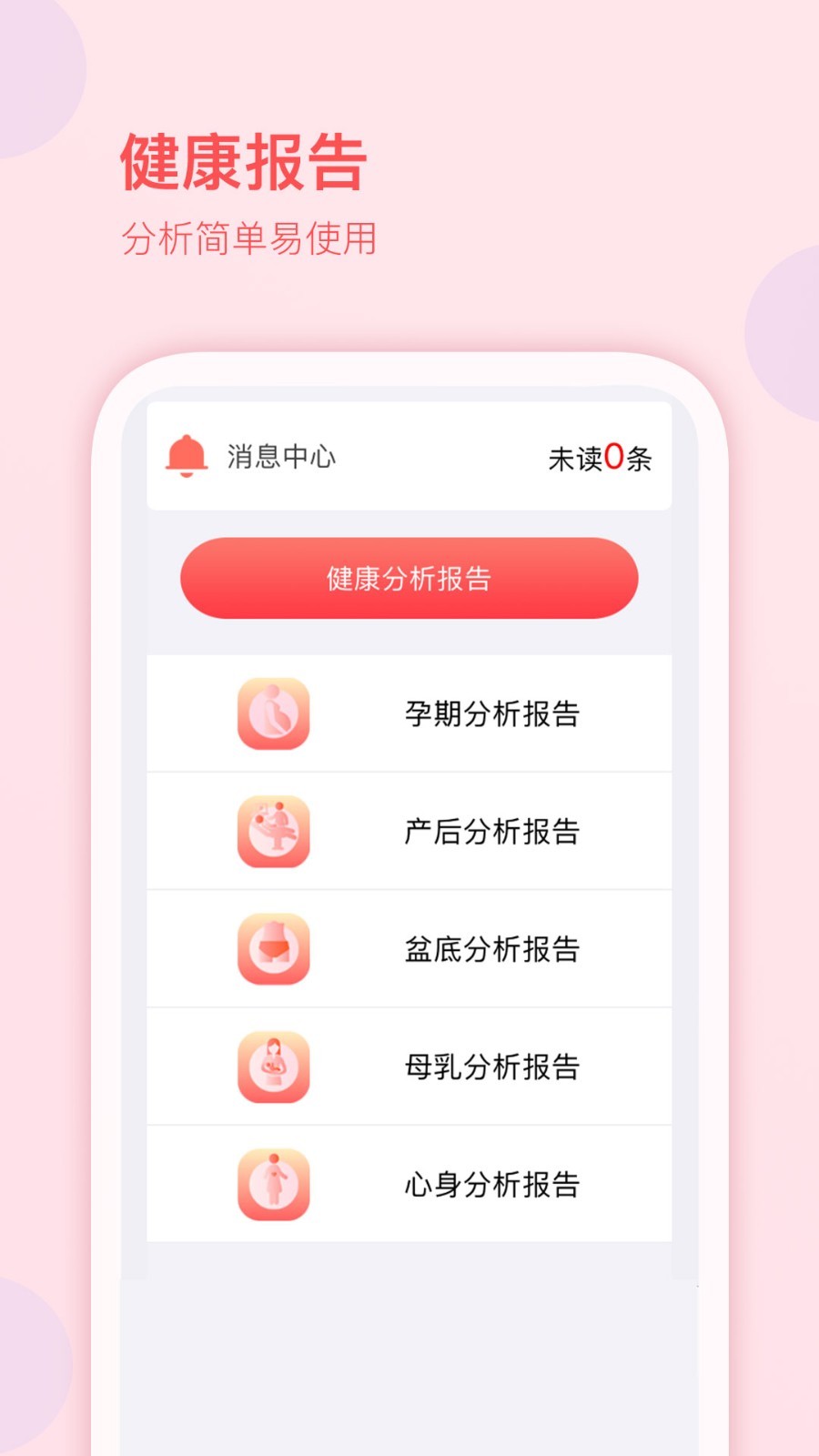Open the 健康分析报告 report button
The image size is (819, 1456).
tap(409, 578)
